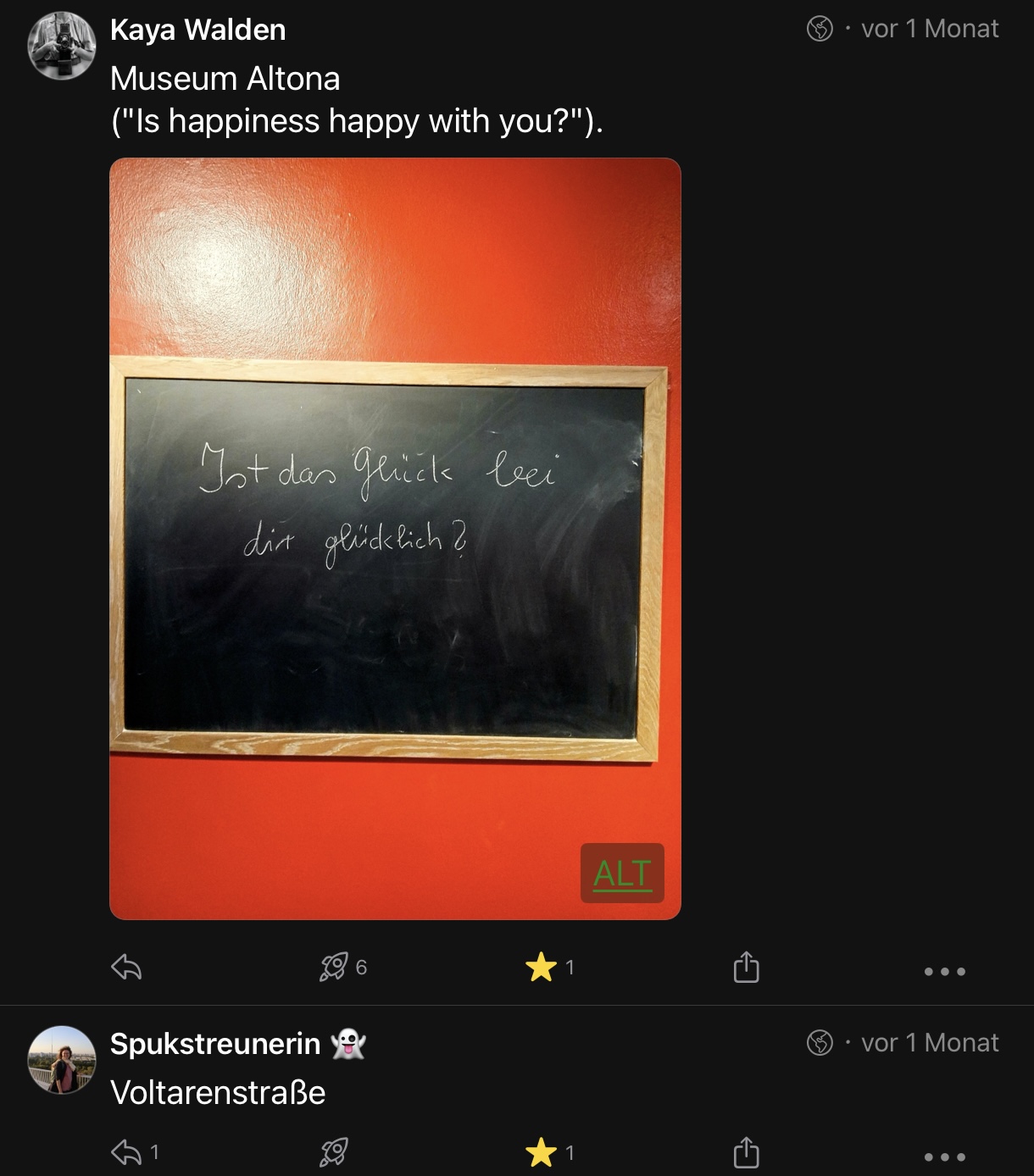
Task: Boost Spukstreunerin's post
Action: pos(334,1151)
